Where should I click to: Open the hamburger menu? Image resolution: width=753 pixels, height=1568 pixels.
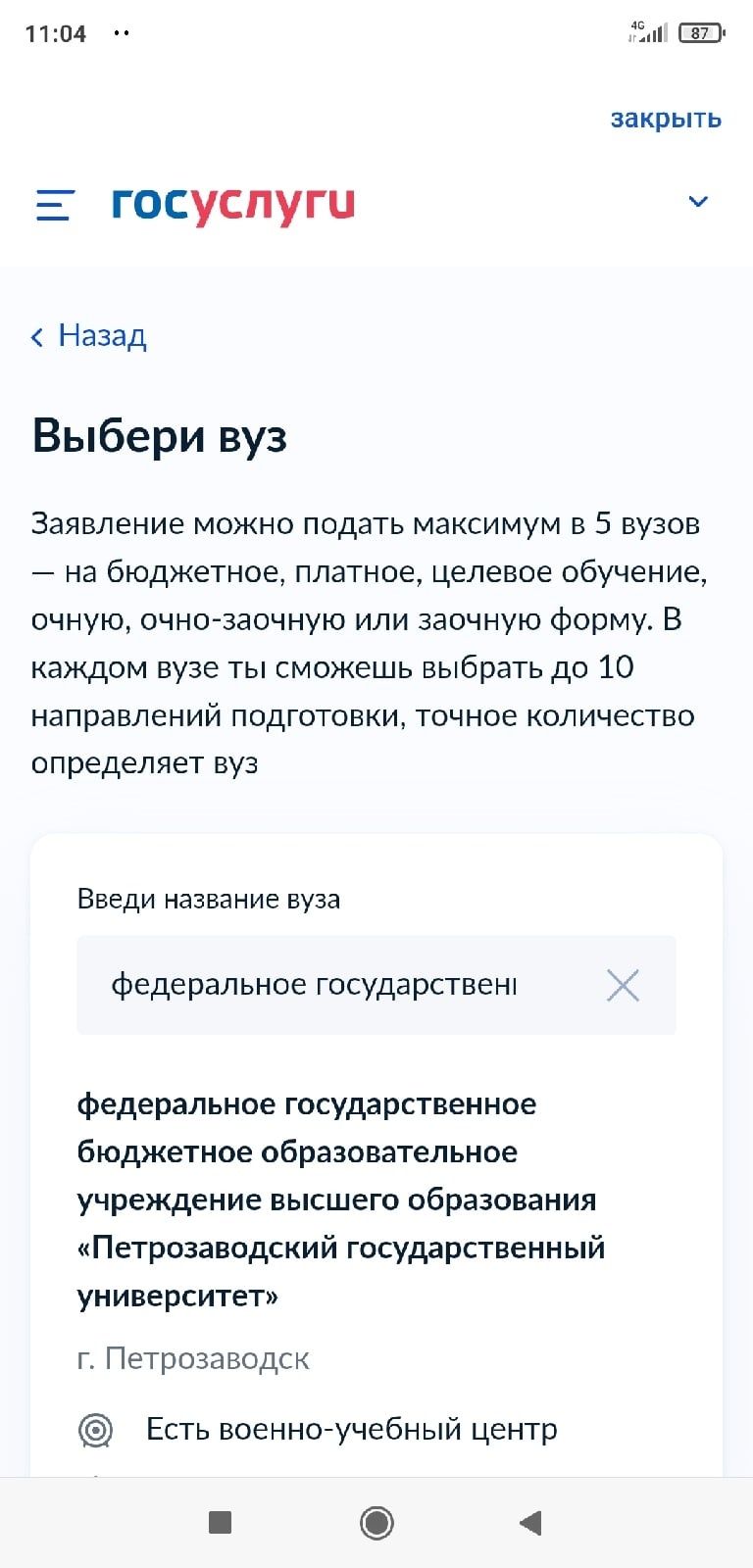55,205
